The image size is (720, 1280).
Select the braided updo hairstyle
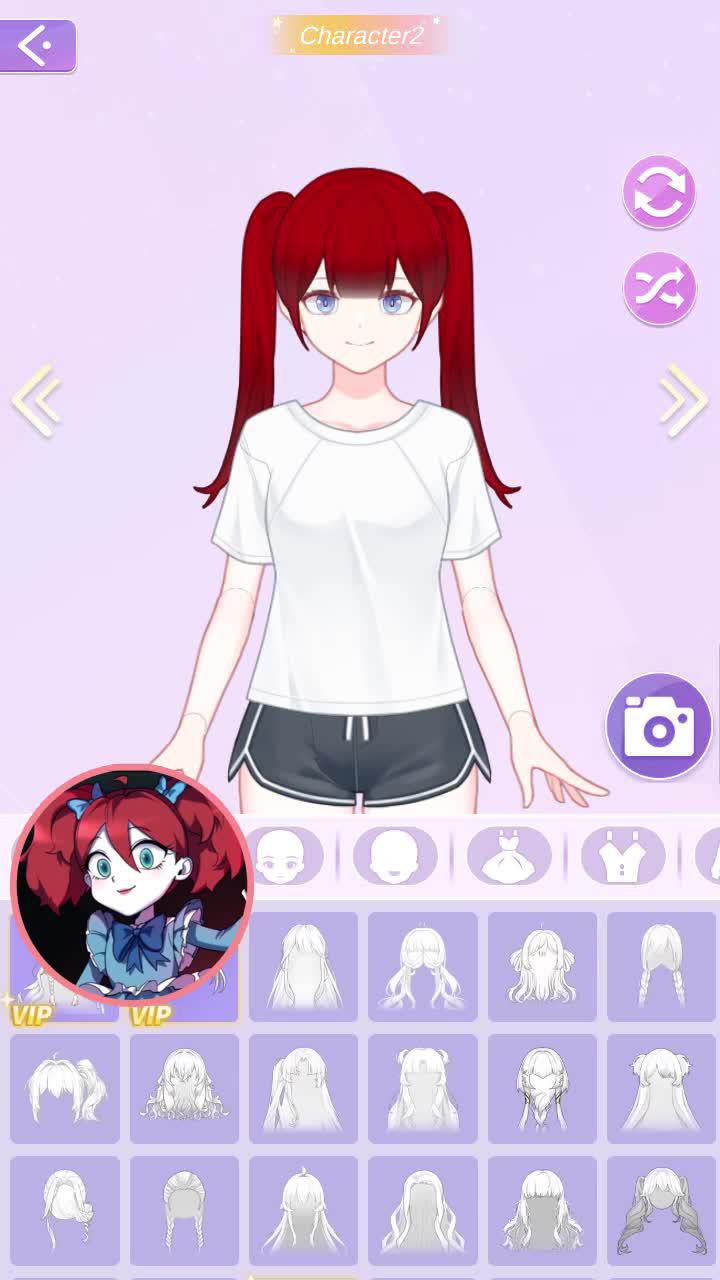point(64,1210)
